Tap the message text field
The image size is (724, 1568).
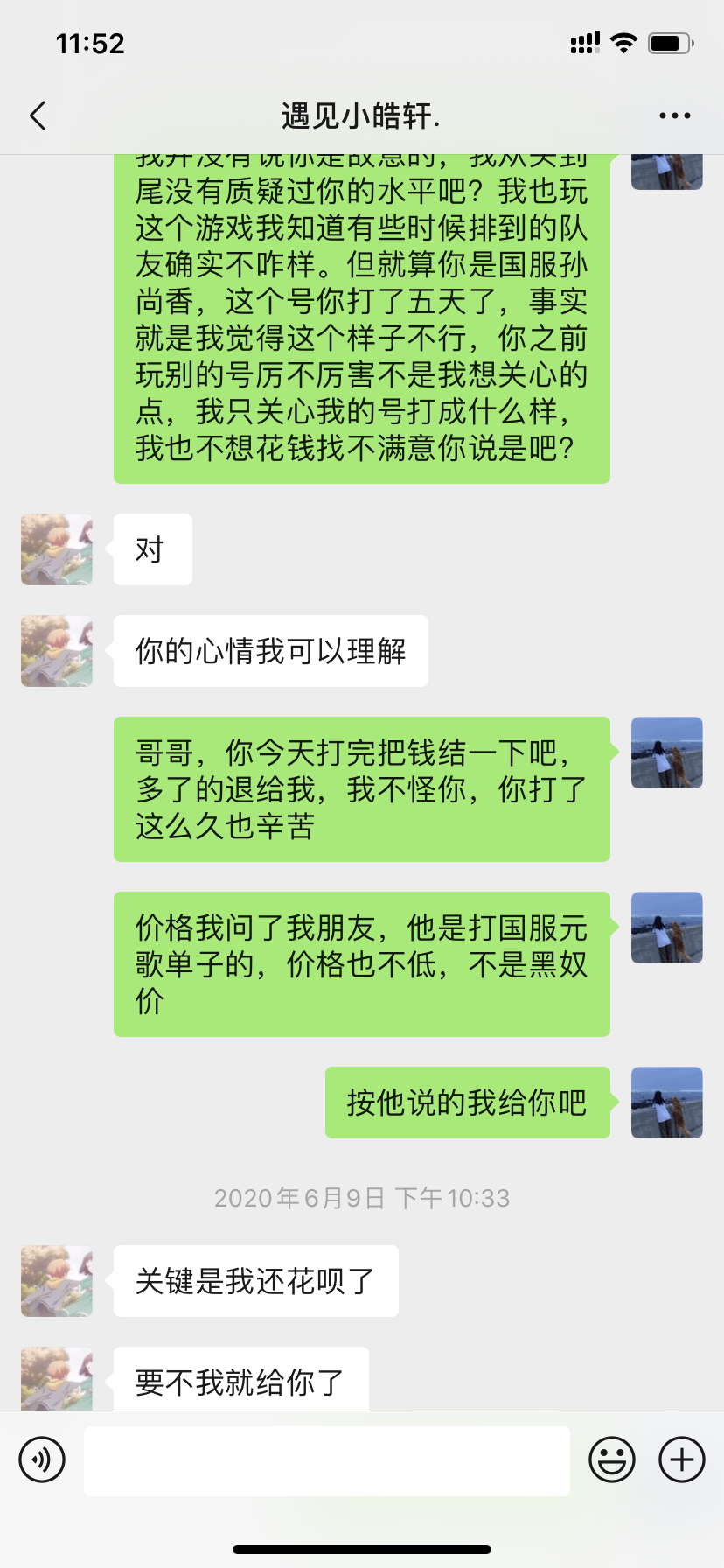tap(327, 1460)
